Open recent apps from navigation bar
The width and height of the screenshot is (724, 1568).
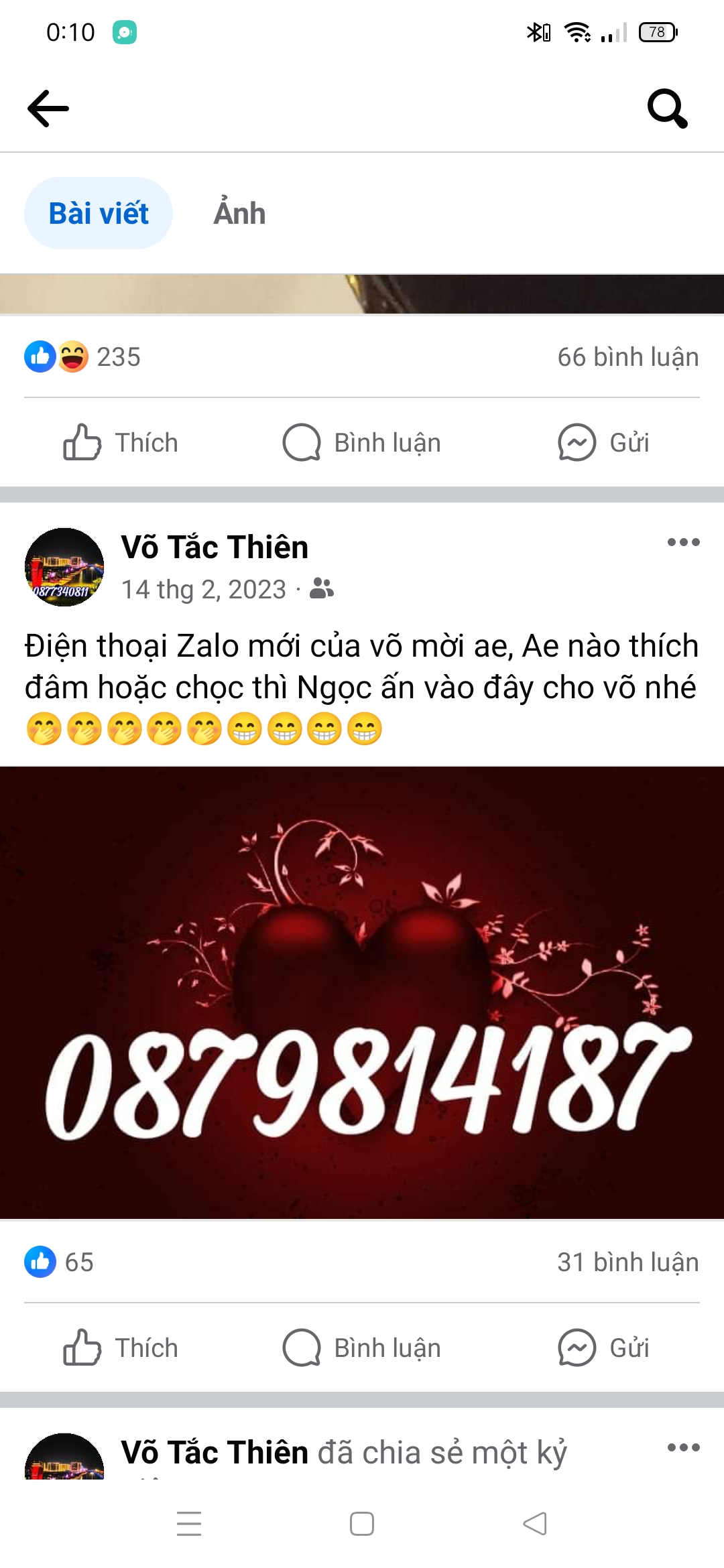click(189, 1524)
